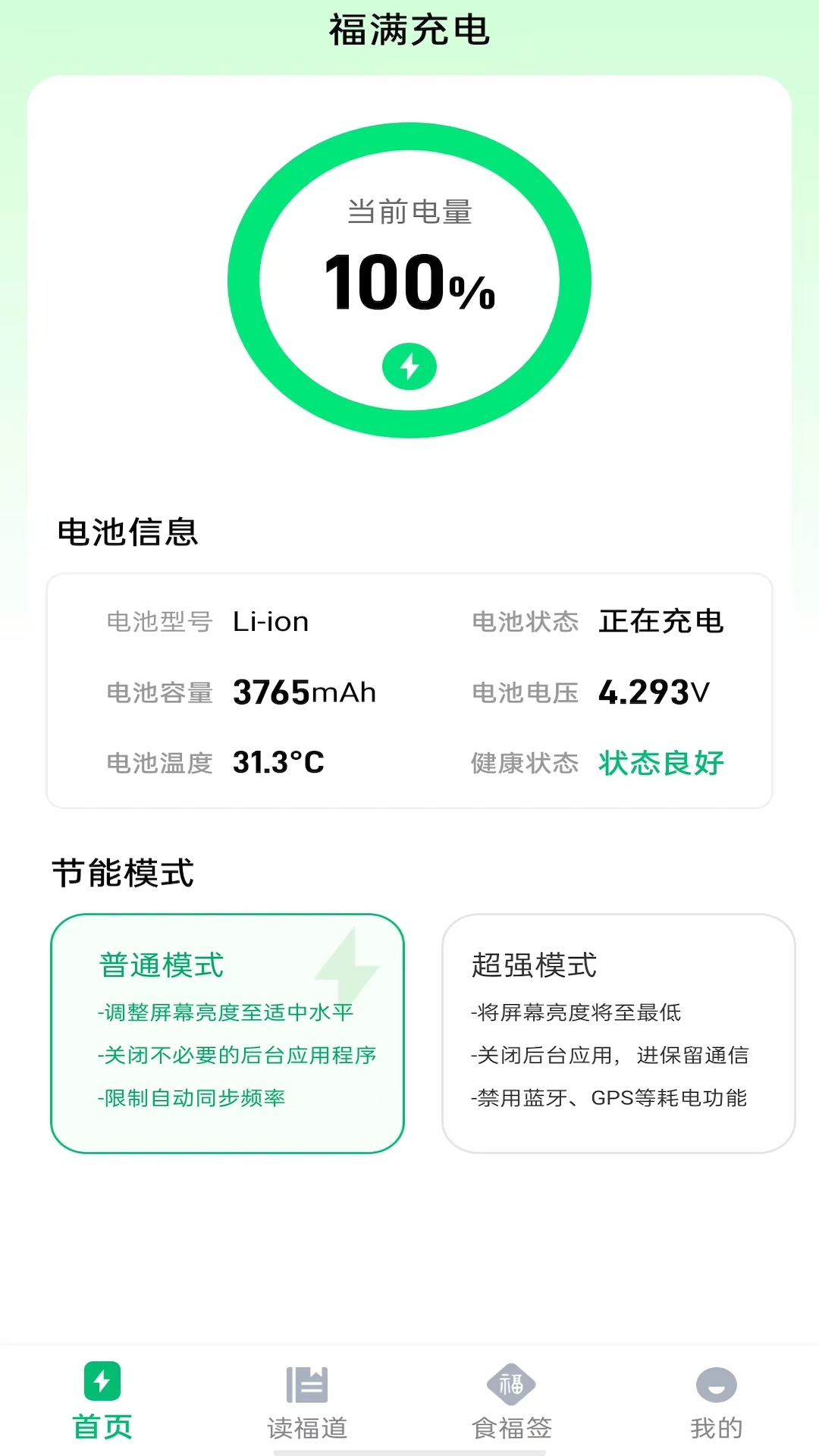The height and width of the screenshot is (1456, 819).
Task: Switch off charging status by tapping 正在充电
Action: click(x=661, y=620)
